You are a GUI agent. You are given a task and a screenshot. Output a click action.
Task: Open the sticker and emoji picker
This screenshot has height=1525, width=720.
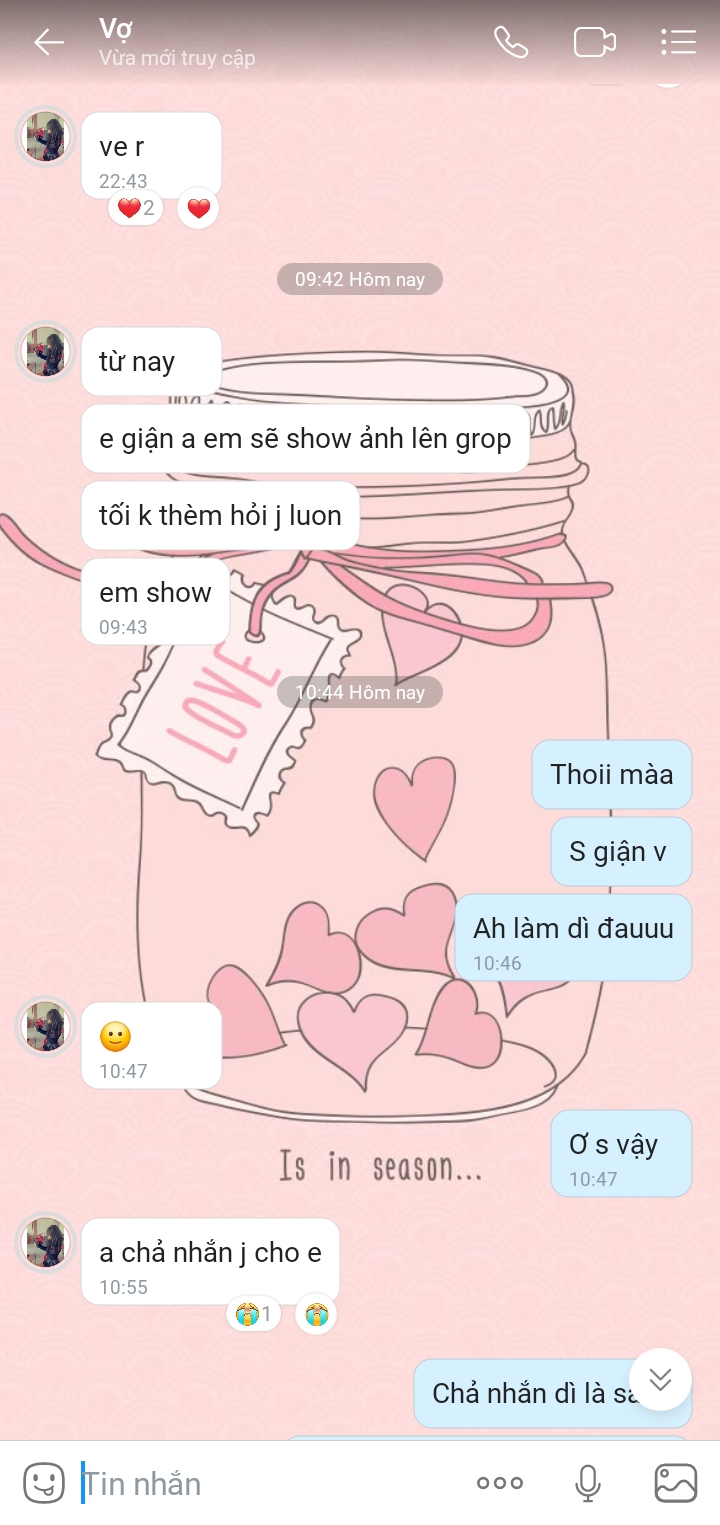click(44, 1483)
